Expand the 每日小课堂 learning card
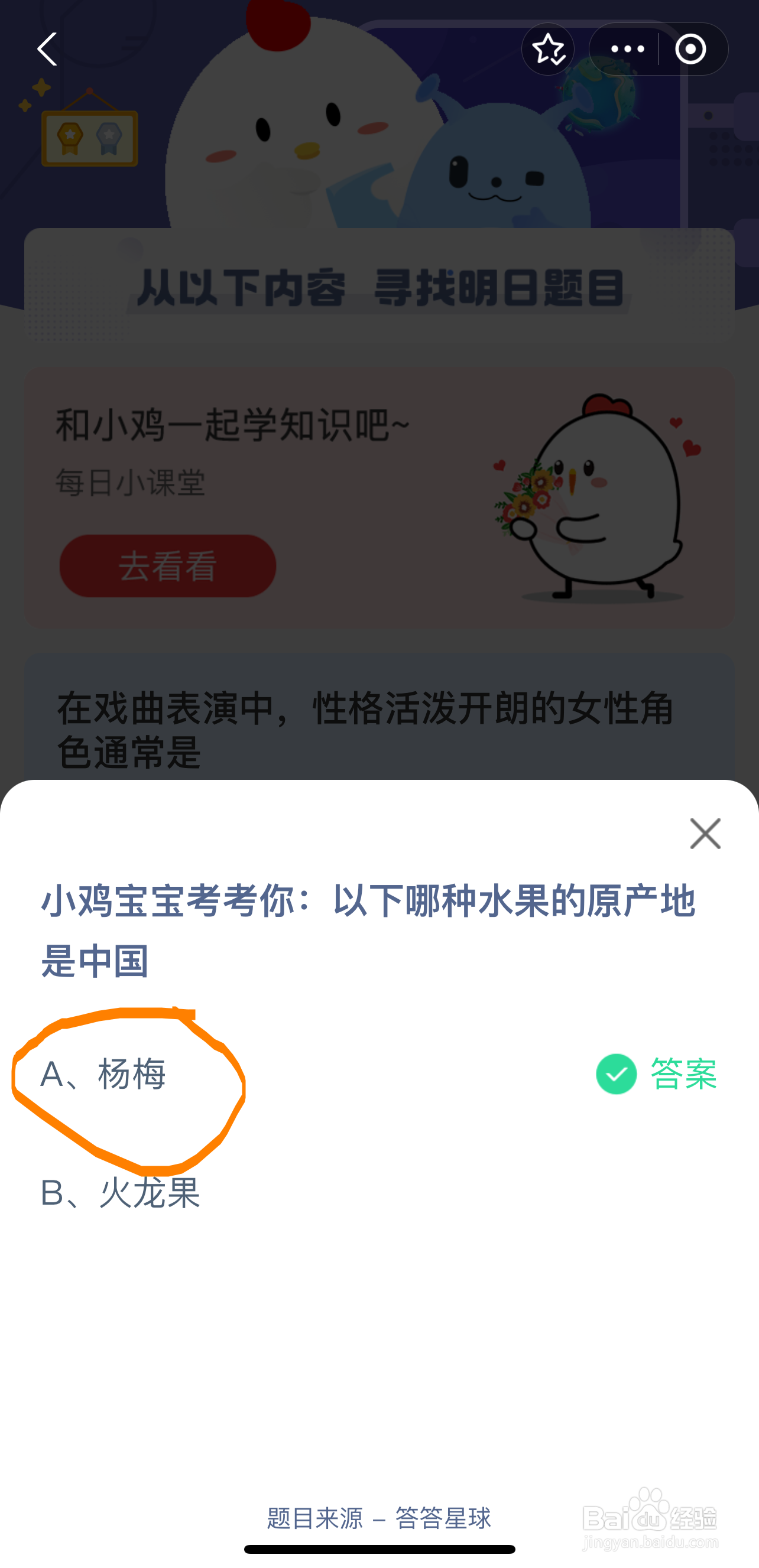This screenshot has width=759, height=1568. coord(131,480)
